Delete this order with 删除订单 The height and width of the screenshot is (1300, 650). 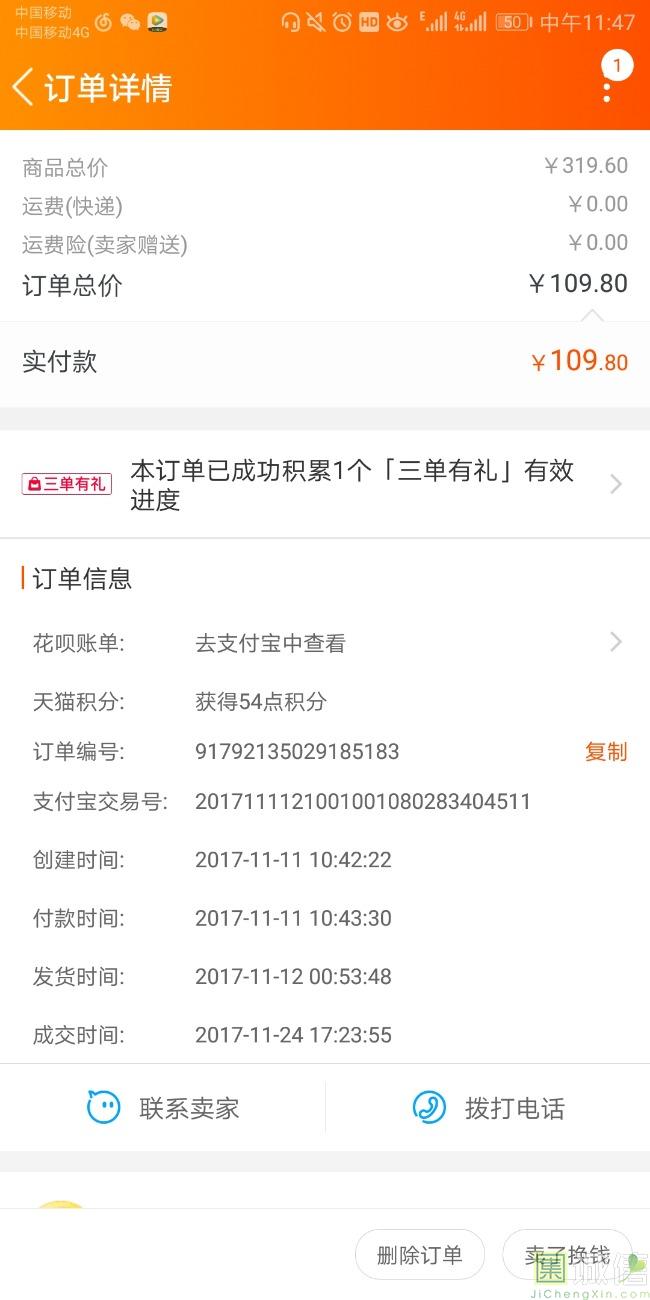[419, 1255]
